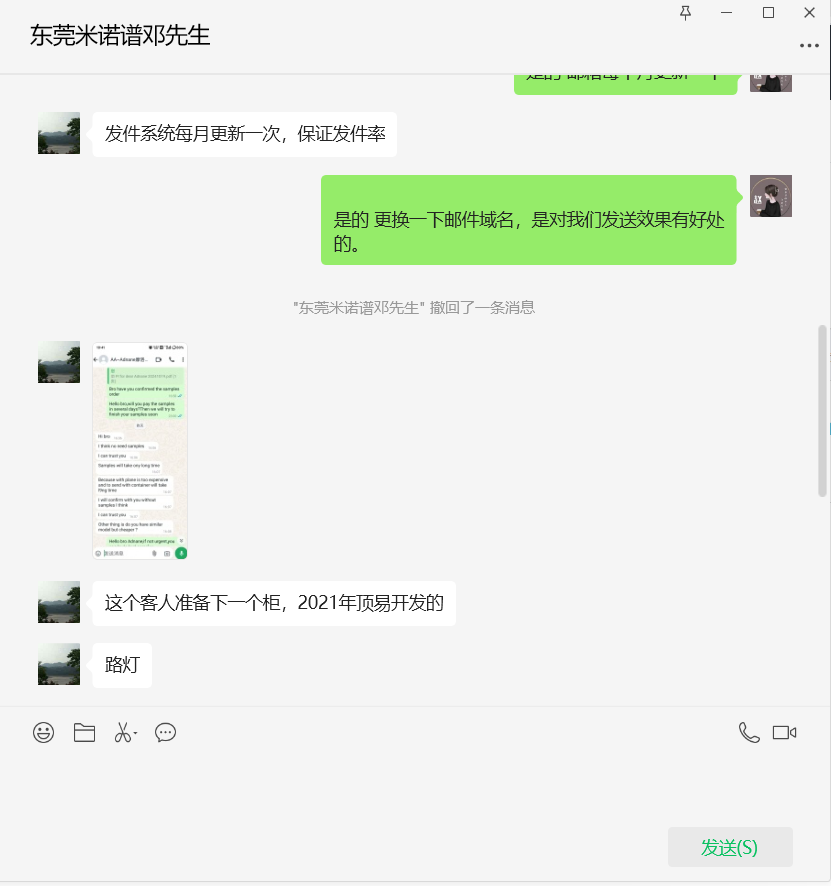This screenshot has width=831, height=886.
Task: Open the emoji picker
Action: [43, 732]
